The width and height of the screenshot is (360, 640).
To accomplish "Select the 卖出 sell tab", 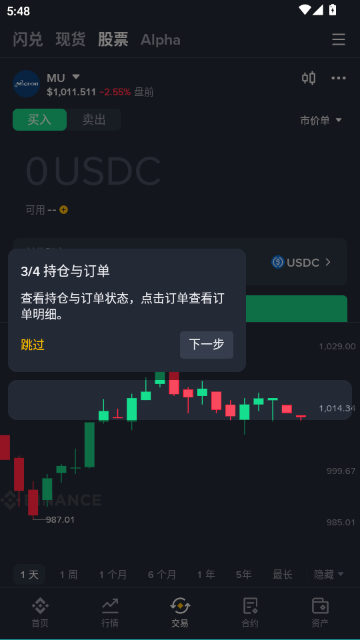I will click(94, 120).
